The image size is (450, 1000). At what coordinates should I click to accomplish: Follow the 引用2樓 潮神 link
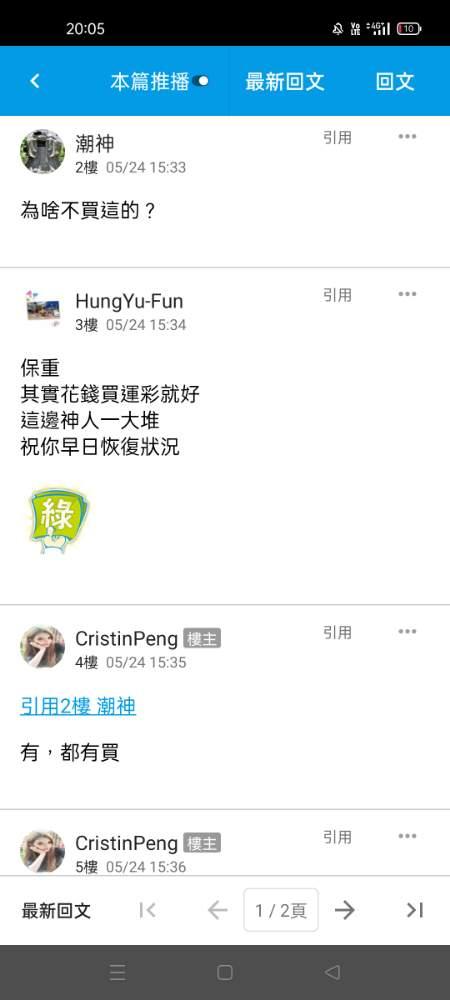pyautogui.click(x=78, y=707)
